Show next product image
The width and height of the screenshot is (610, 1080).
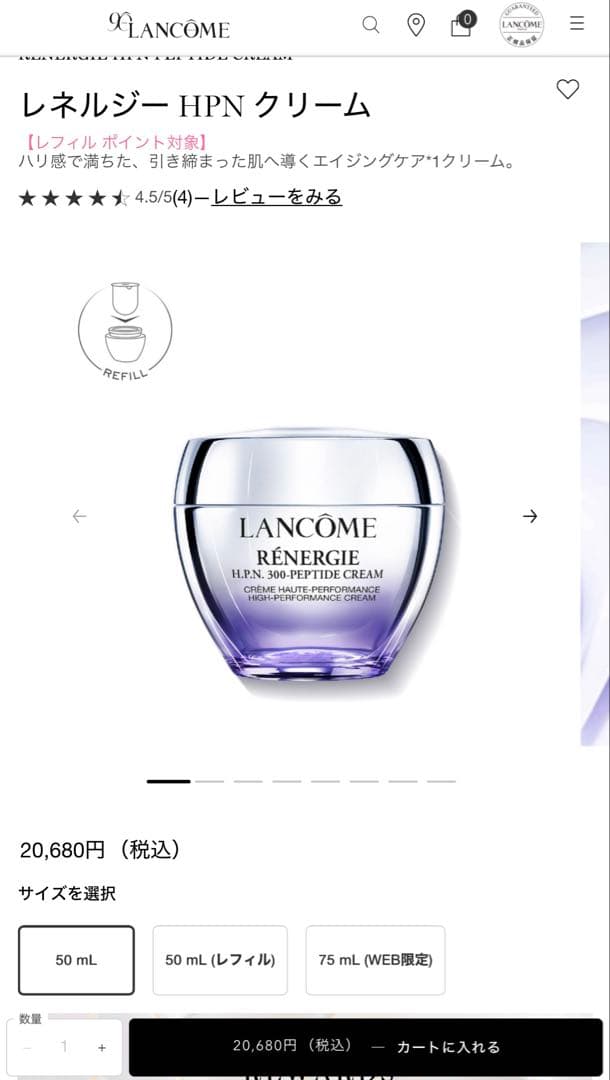pos(530,516)
